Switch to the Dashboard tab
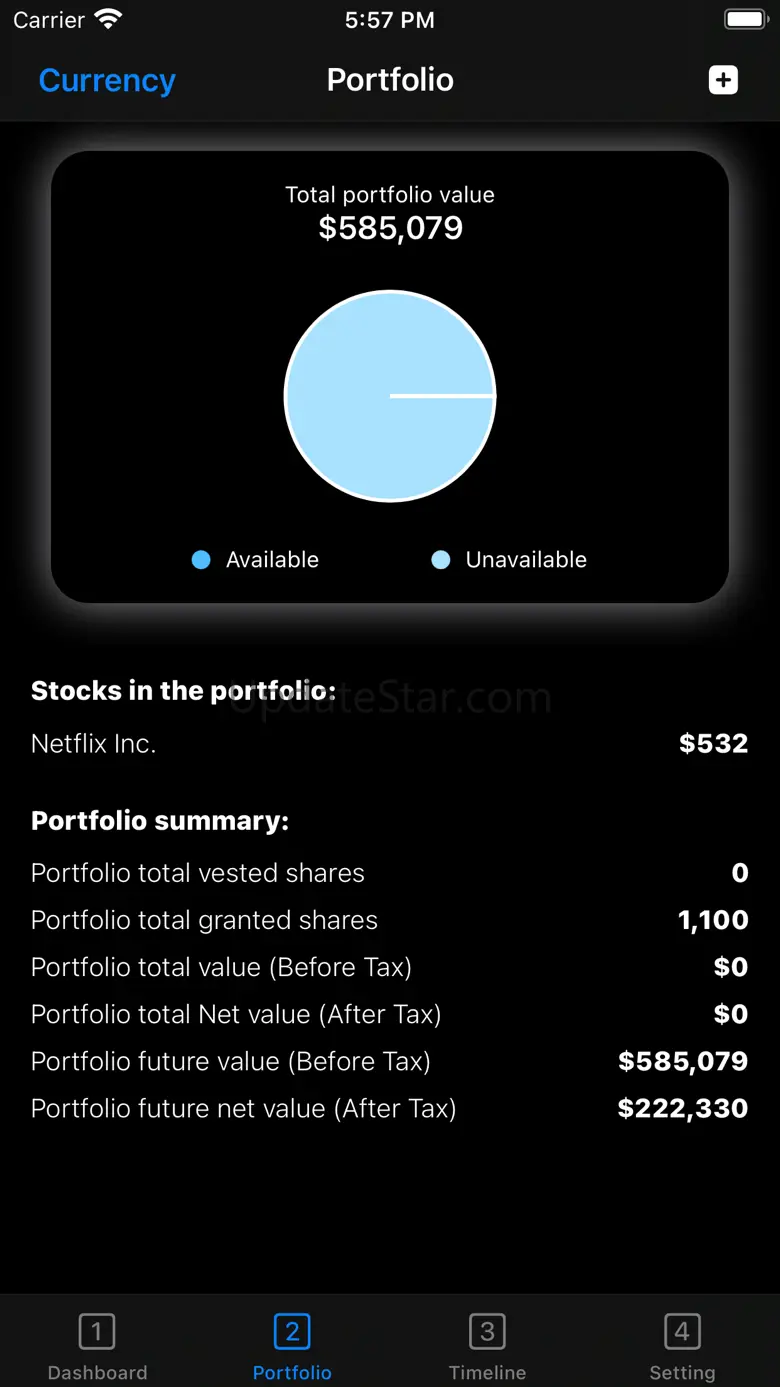780x1387 pixels. coord(97,1346)
